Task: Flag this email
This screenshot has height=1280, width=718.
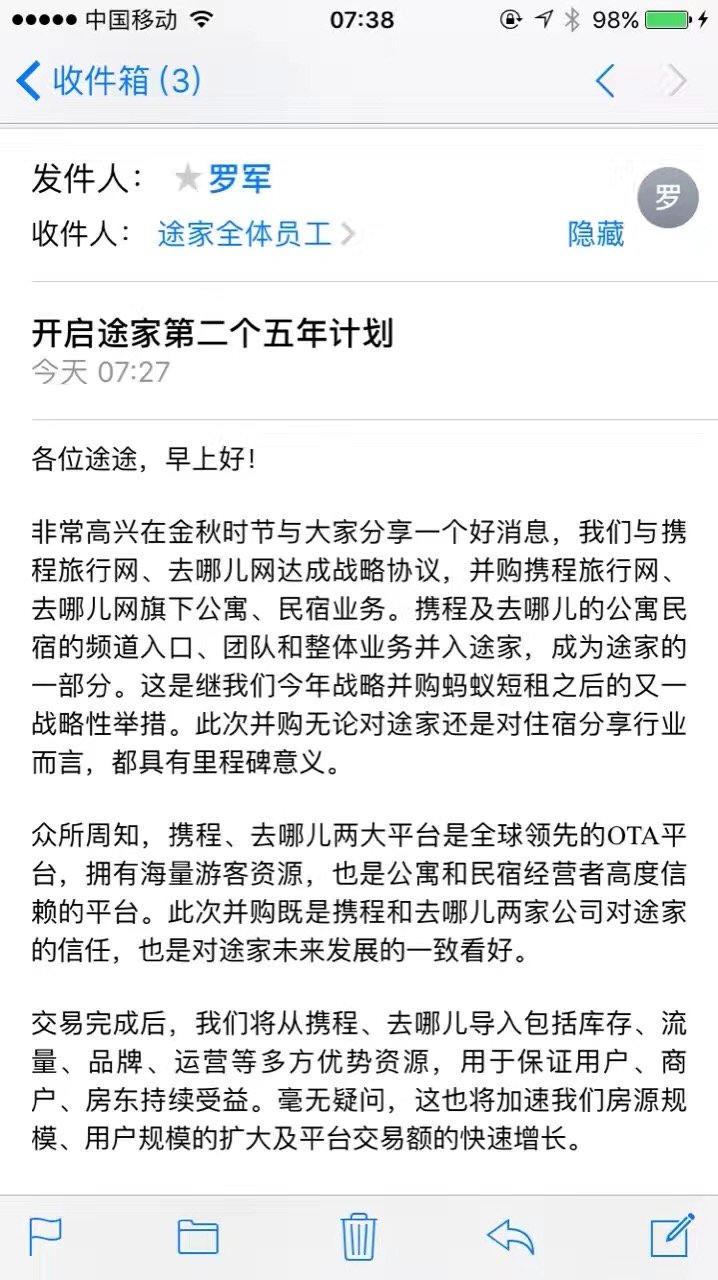Action: pos(46,1236)
